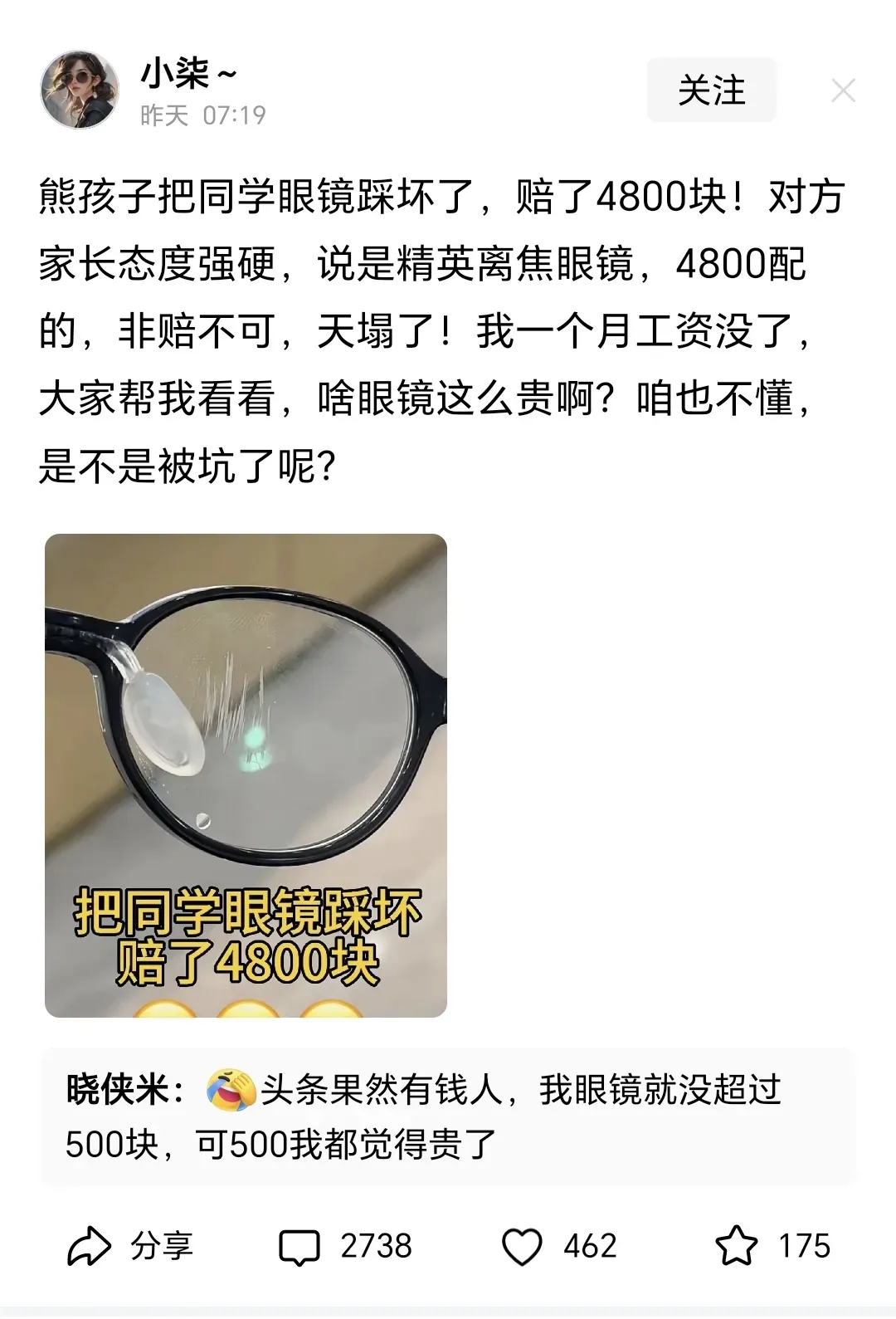The width and height of the screenshot is (896, 1319).
Task: Tap the share arrow icon
Action: pyautogui.click(x=95, y=1243)
